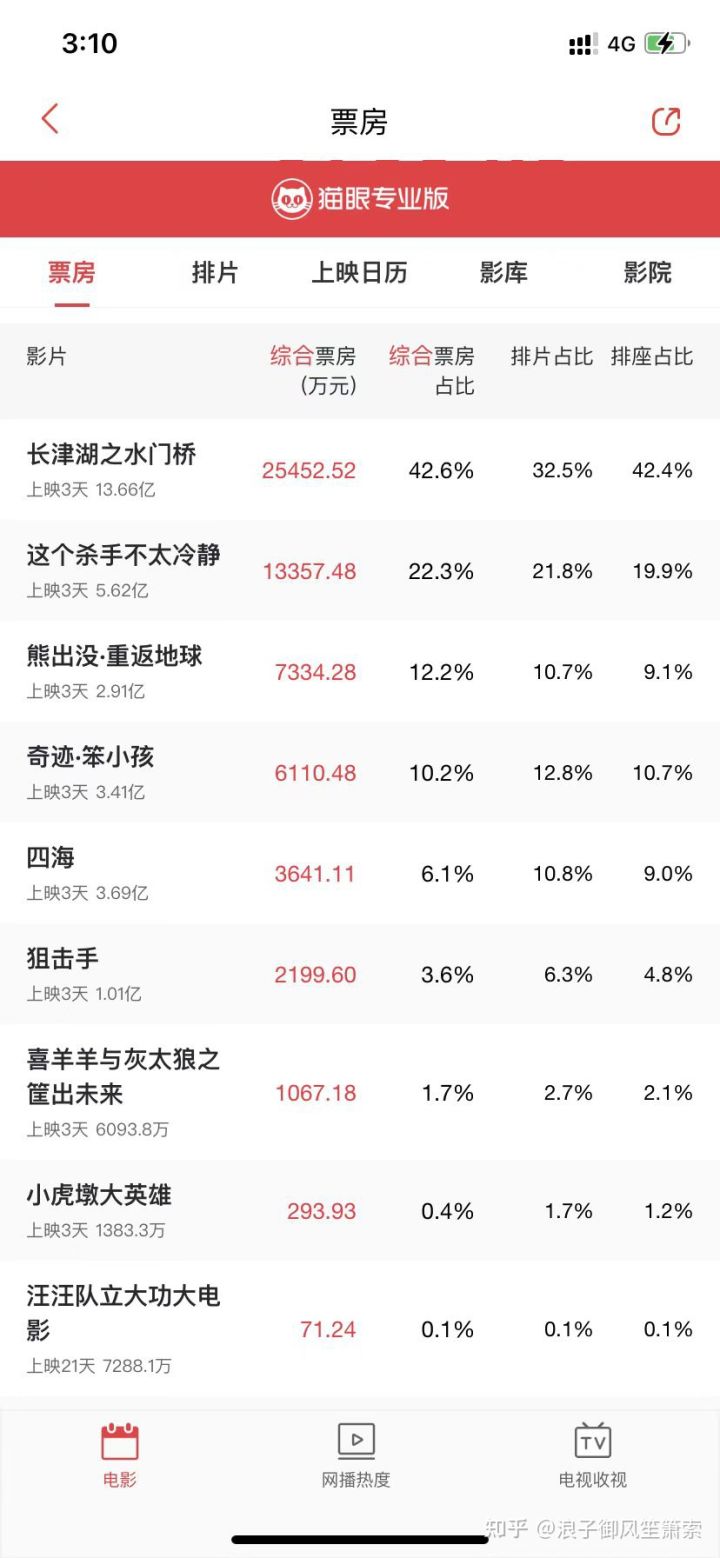Image resolution: width=720 pixels, height=1558 pixels.
Task: Select the 狙击手 row
Action: tap(360, 974)
